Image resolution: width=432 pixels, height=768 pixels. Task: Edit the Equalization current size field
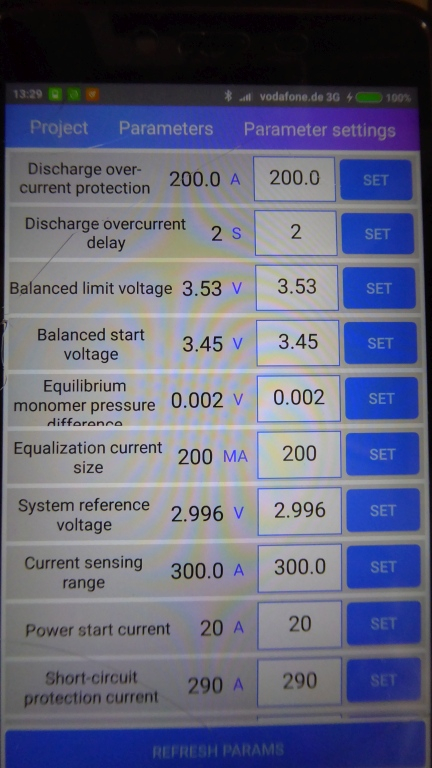(299, 455)
